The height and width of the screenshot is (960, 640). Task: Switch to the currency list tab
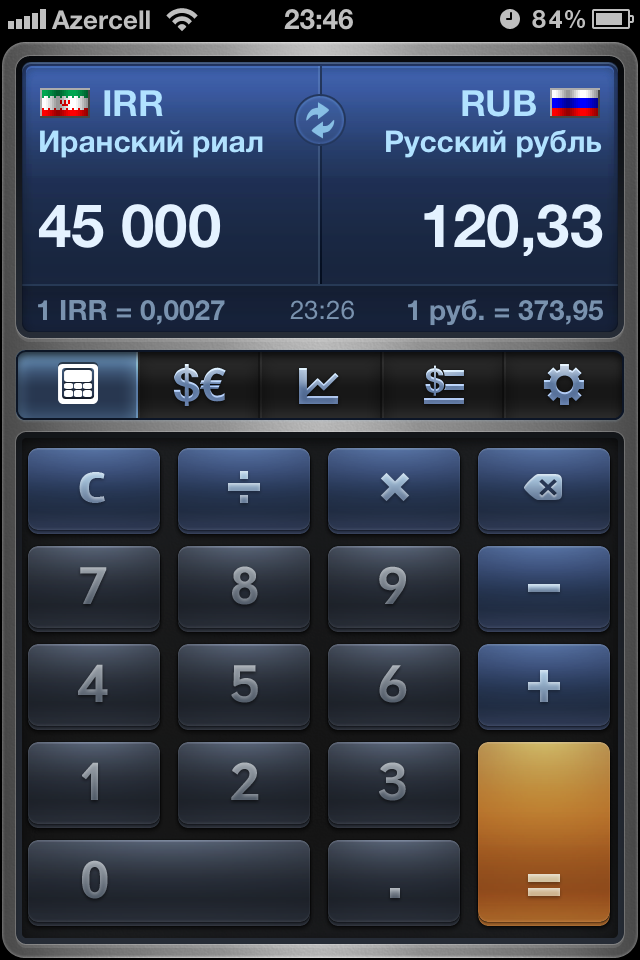442,385
